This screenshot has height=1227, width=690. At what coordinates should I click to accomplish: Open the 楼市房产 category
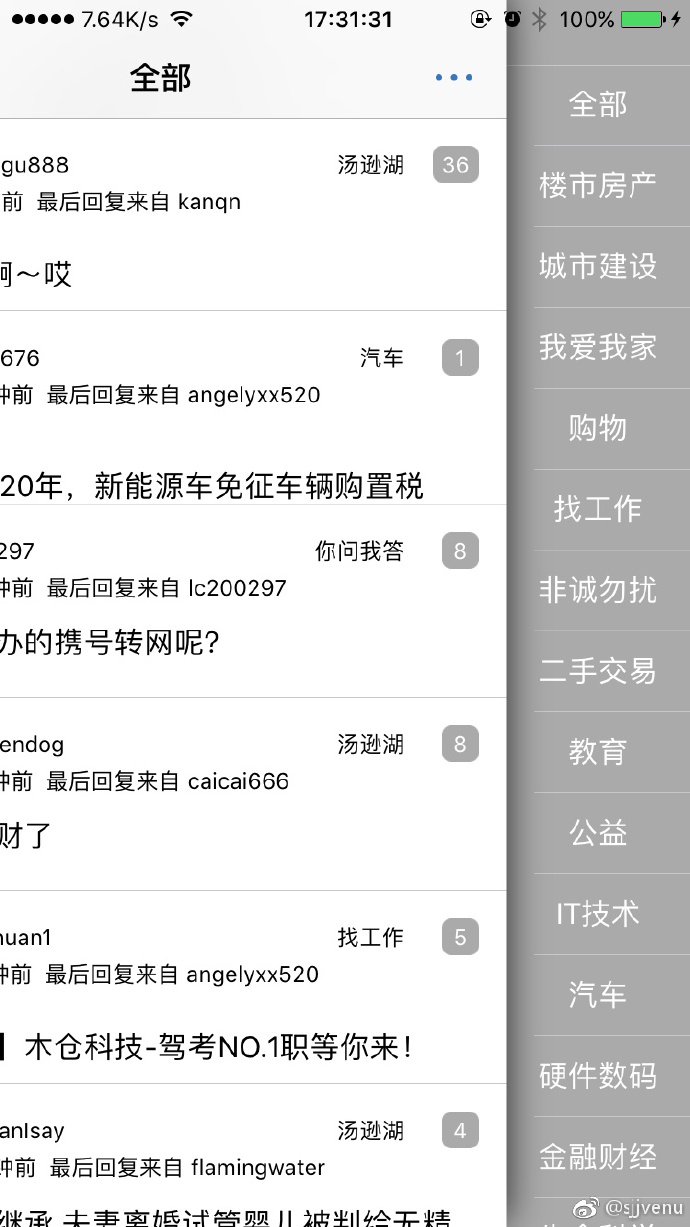tap(598, 185)
